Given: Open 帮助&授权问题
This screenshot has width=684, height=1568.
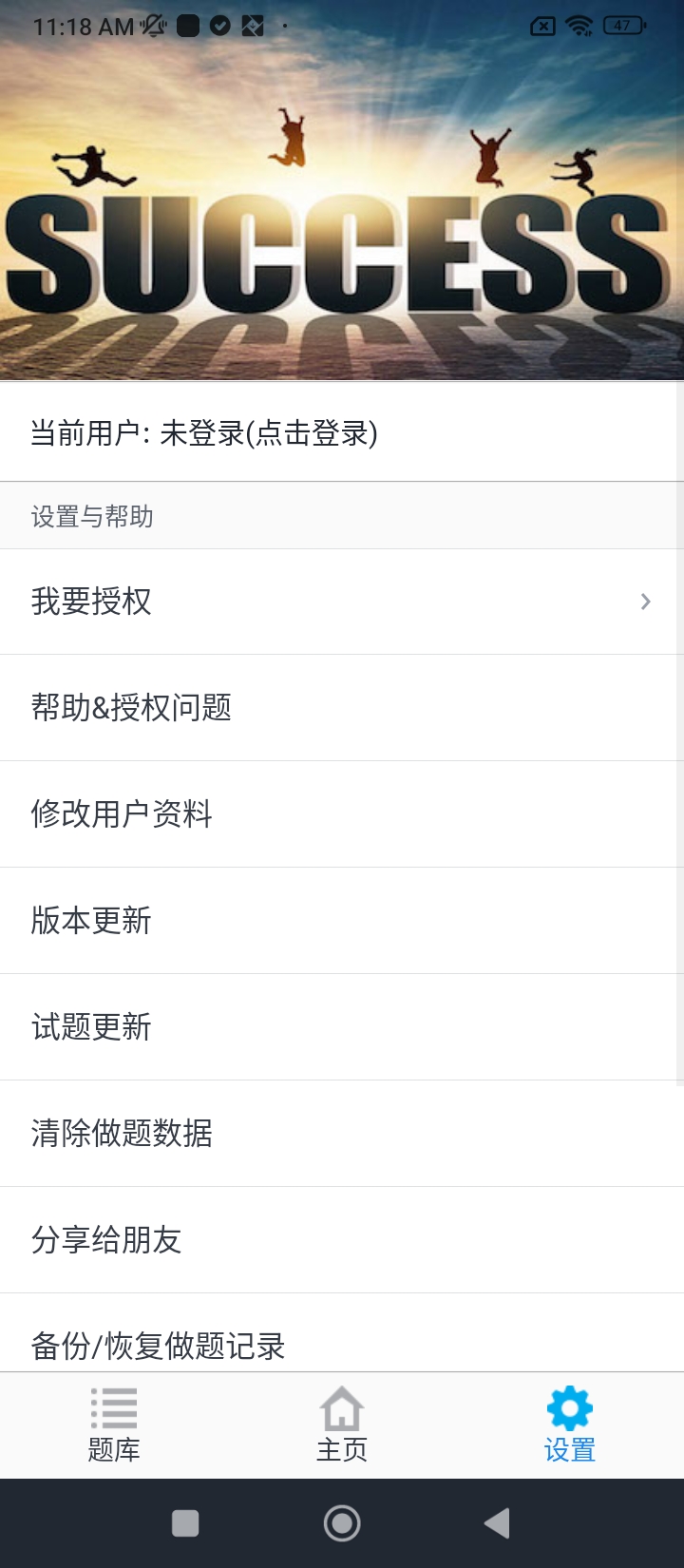Looking at the screenshot, I should tap(342, 708).
